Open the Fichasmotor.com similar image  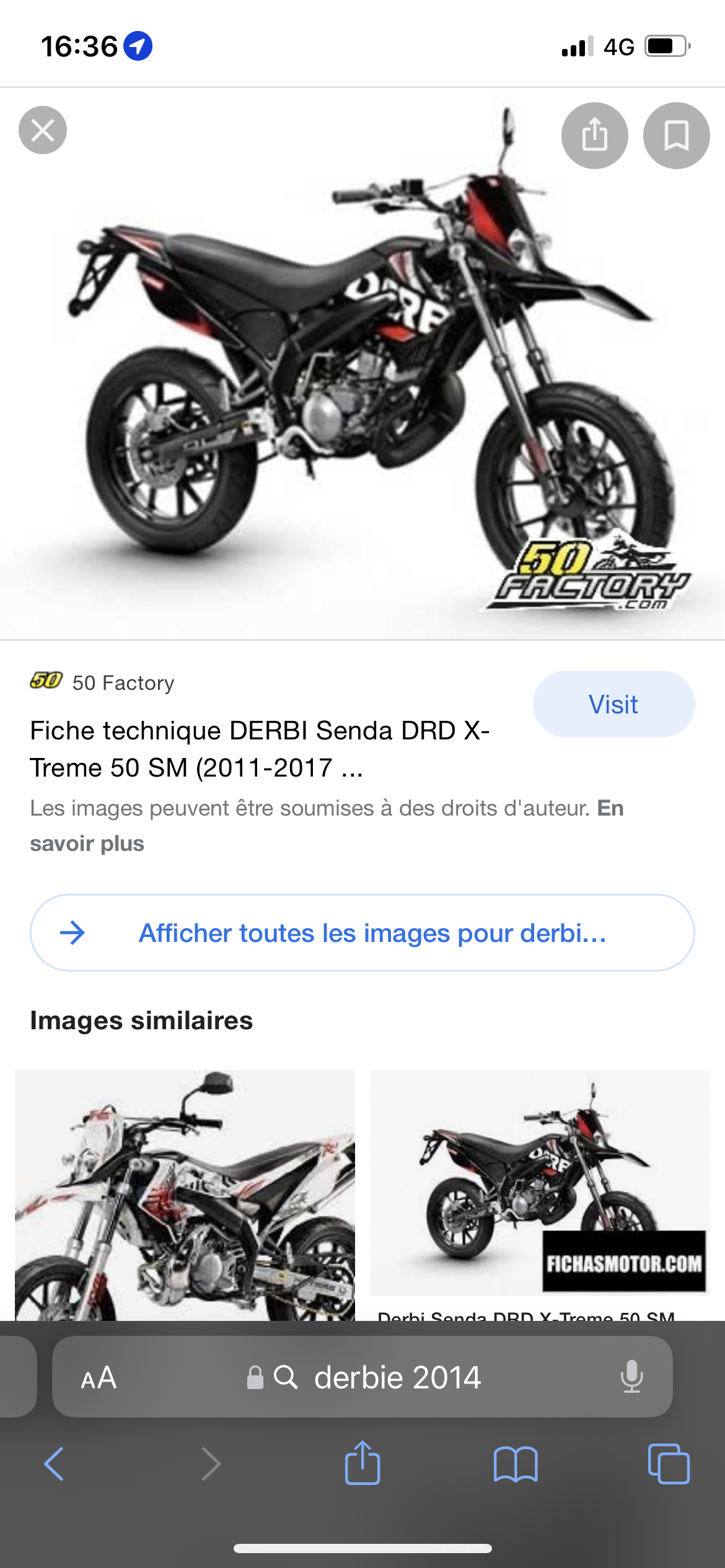click(539, 1182)
